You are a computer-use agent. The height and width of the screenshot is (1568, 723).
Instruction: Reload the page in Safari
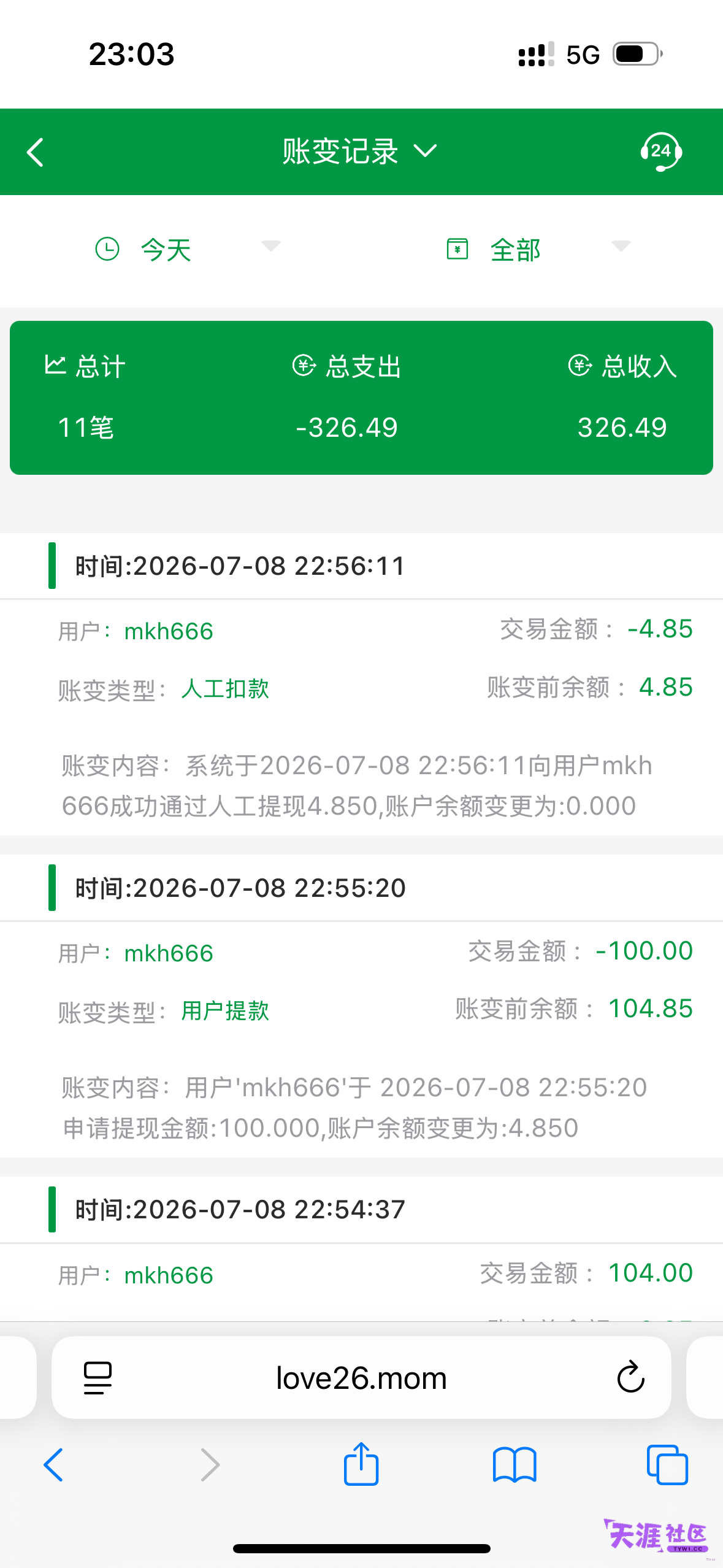click(630, 1377)
